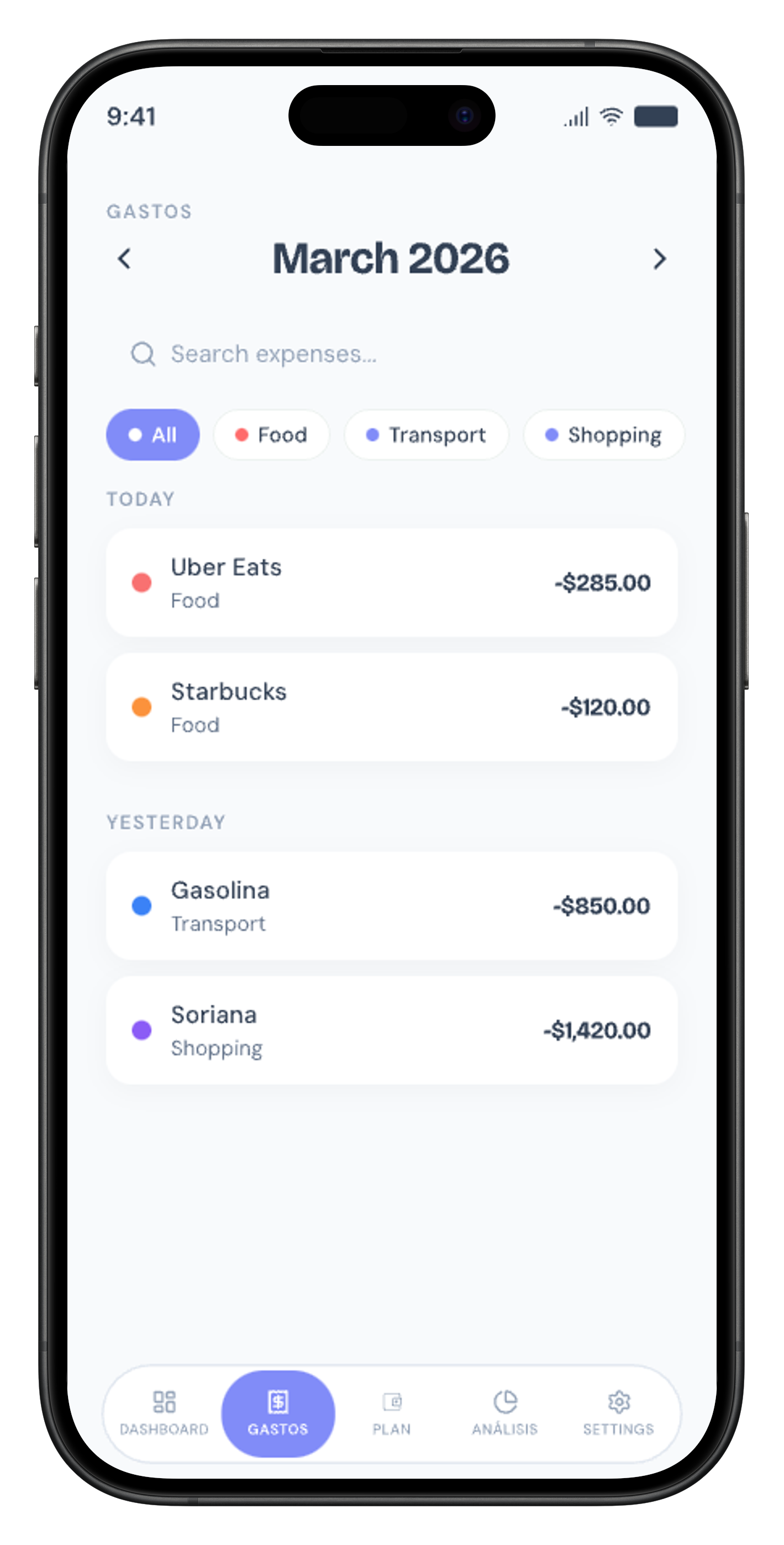Select the Gastos tab
The width and height of the screenshot is (784, 1545).
pos(278,1413)
